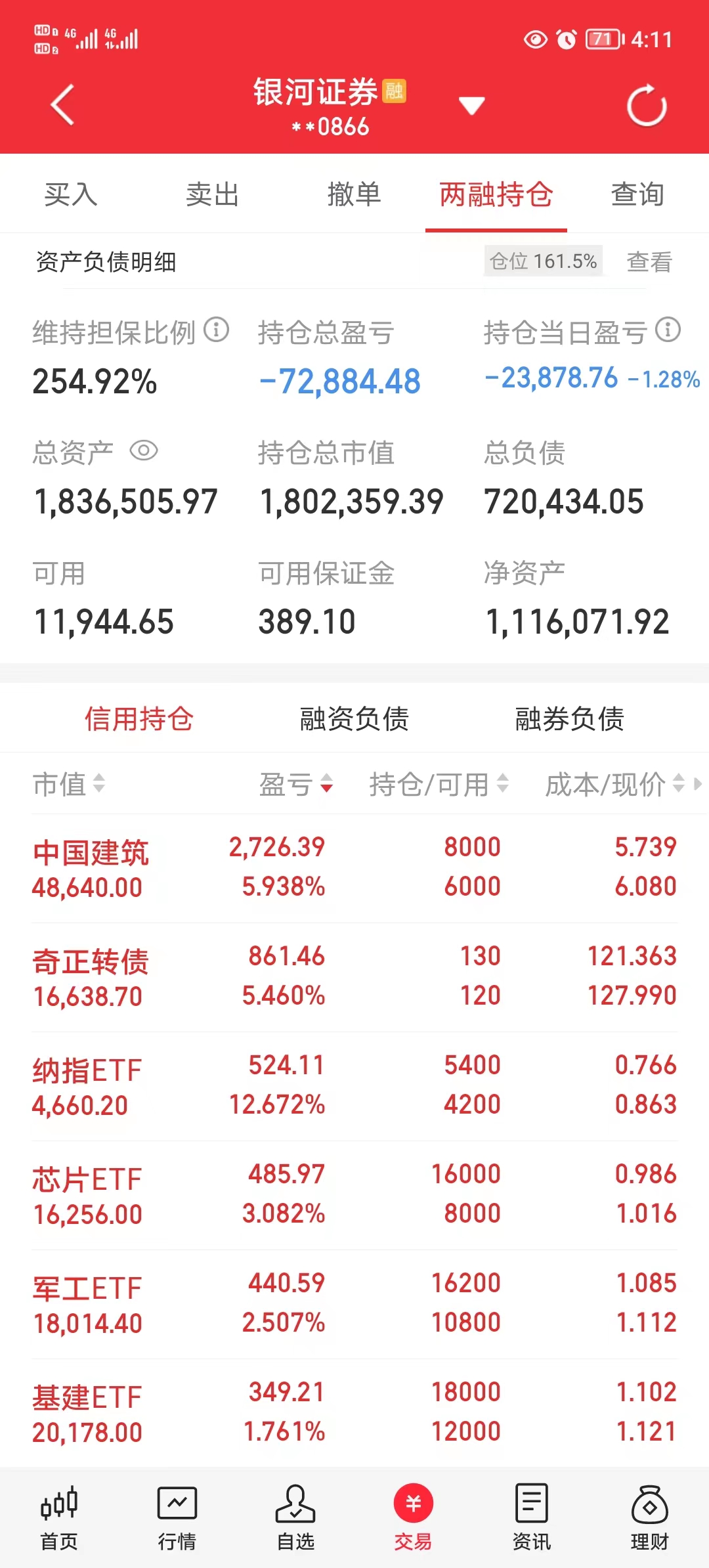Refresh the account data
709x1568 pixels.
(x=647, y=105)
